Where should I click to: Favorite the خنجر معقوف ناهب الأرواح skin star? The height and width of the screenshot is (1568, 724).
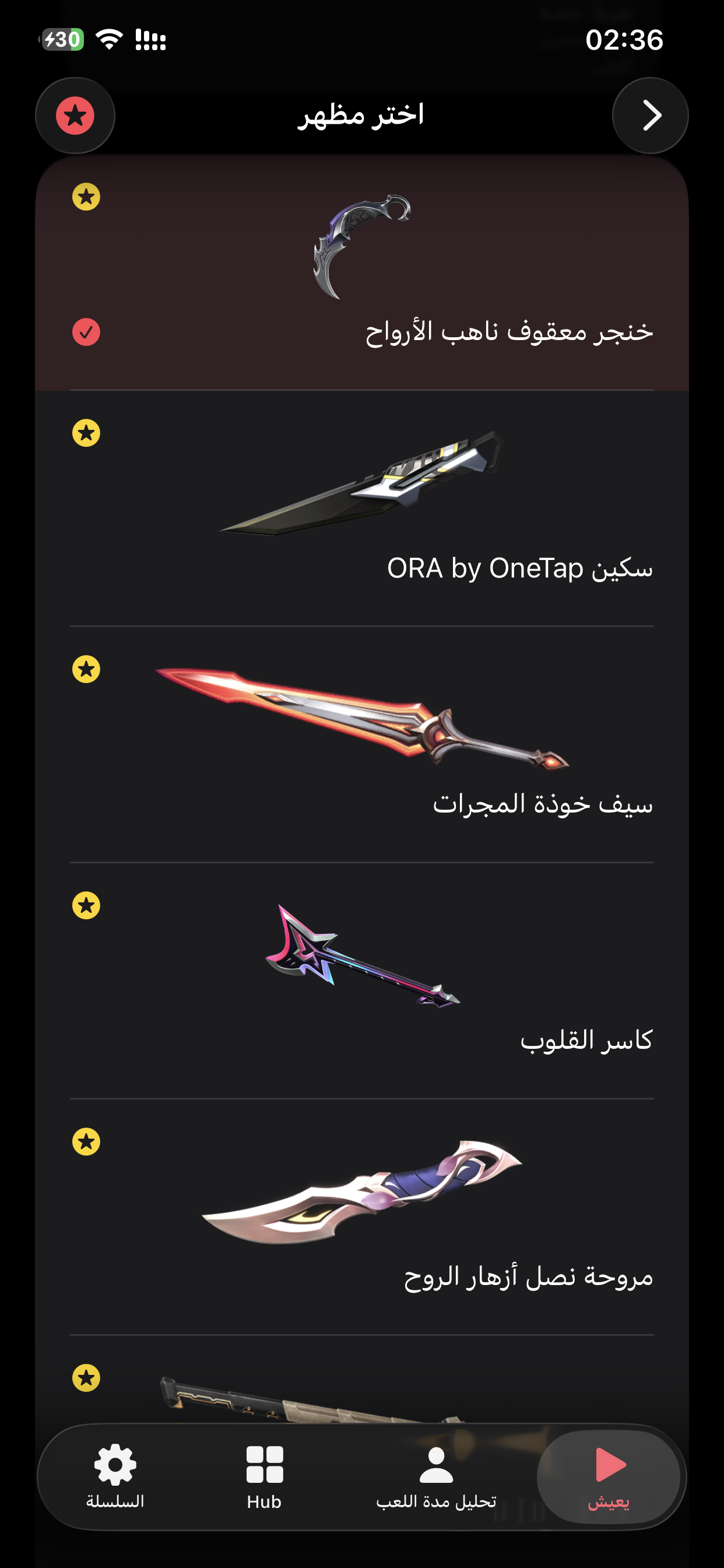tap(86, 197)
